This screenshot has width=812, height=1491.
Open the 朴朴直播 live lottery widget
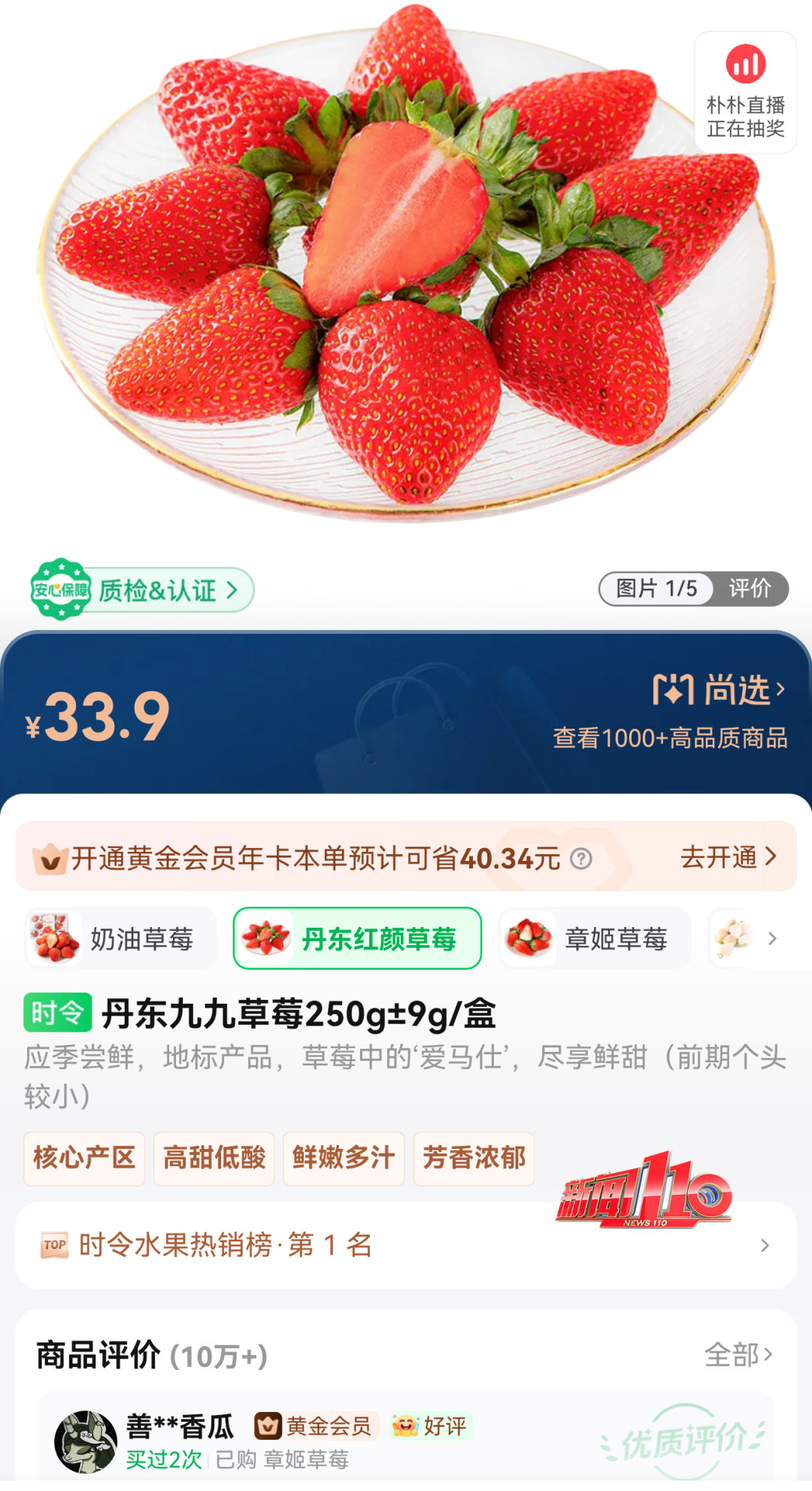click(745, 92)
